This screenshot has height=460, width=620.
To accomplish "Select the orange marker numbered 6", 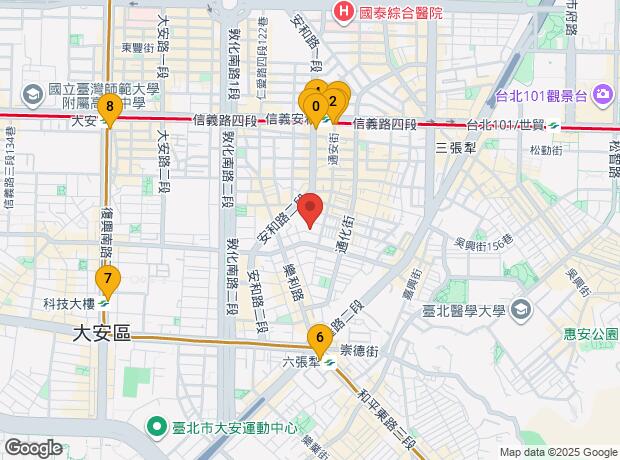I will coord(320,341).
